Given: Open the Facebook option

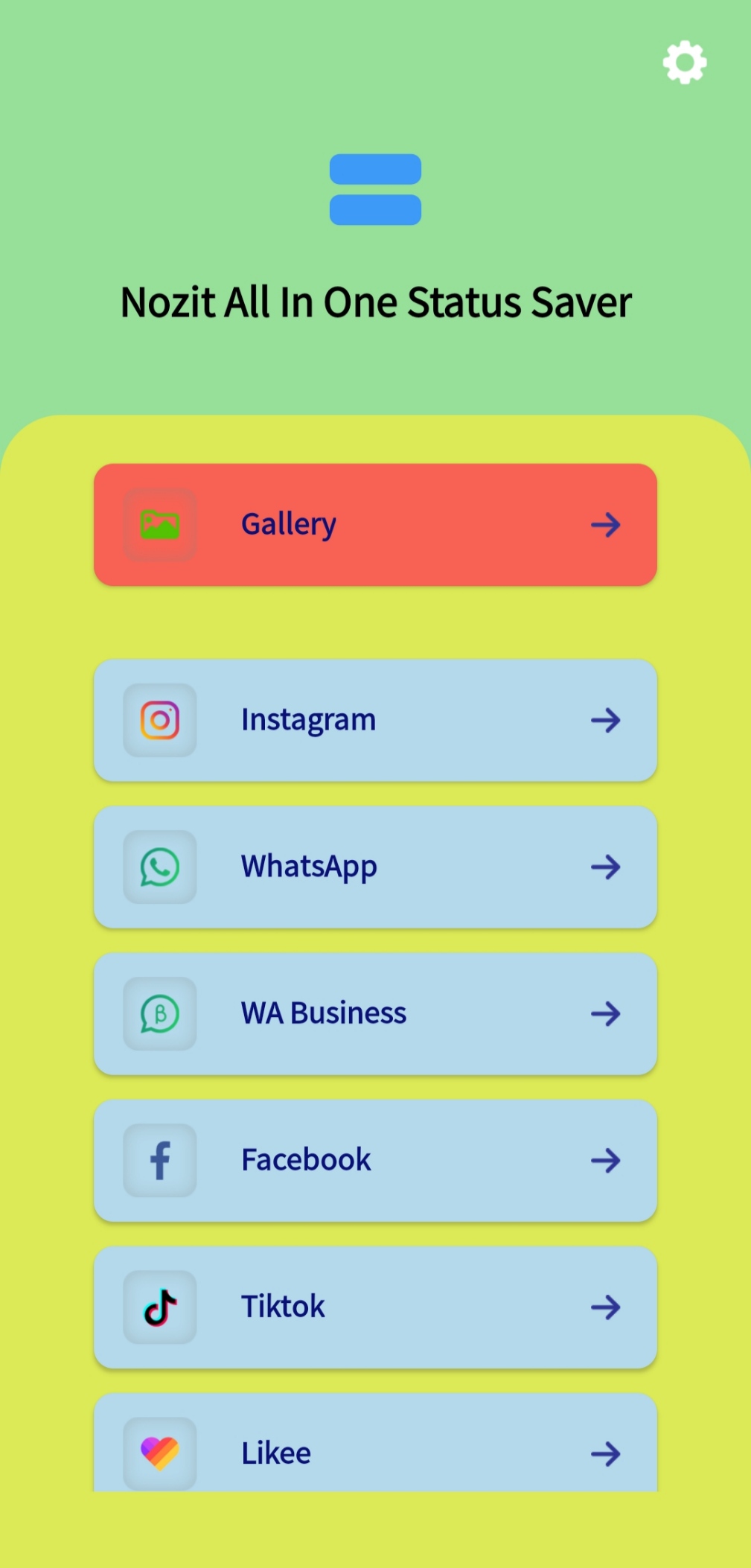Looking at the screenshot, I should [375, 1160].
